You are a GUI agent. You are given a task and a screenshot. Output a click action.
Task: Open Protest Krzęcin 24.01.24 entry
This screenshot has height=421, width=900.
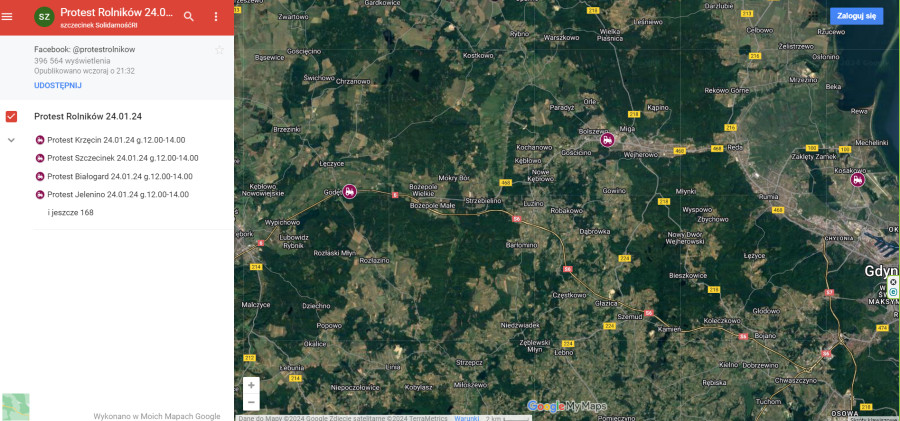122,140
